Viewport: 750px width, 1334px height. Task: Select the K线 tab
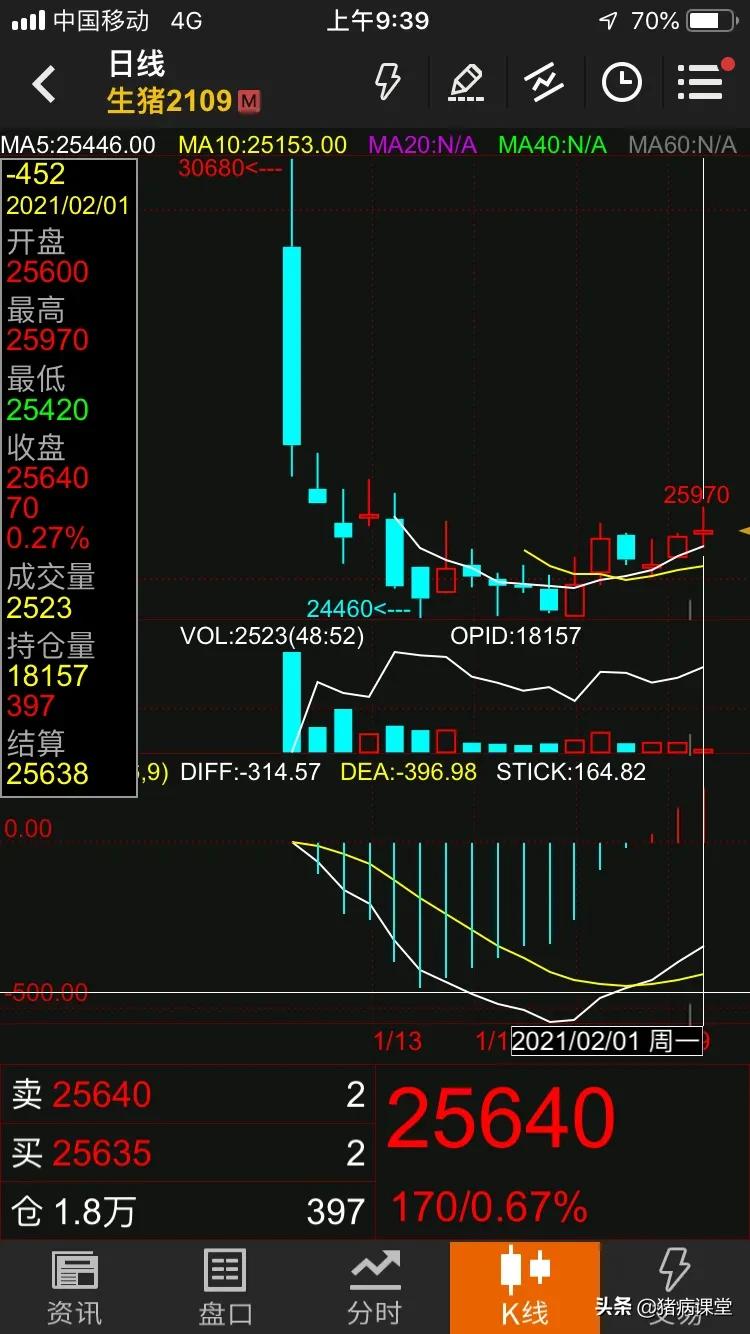pyautogui.click(x=524, y=1288)
